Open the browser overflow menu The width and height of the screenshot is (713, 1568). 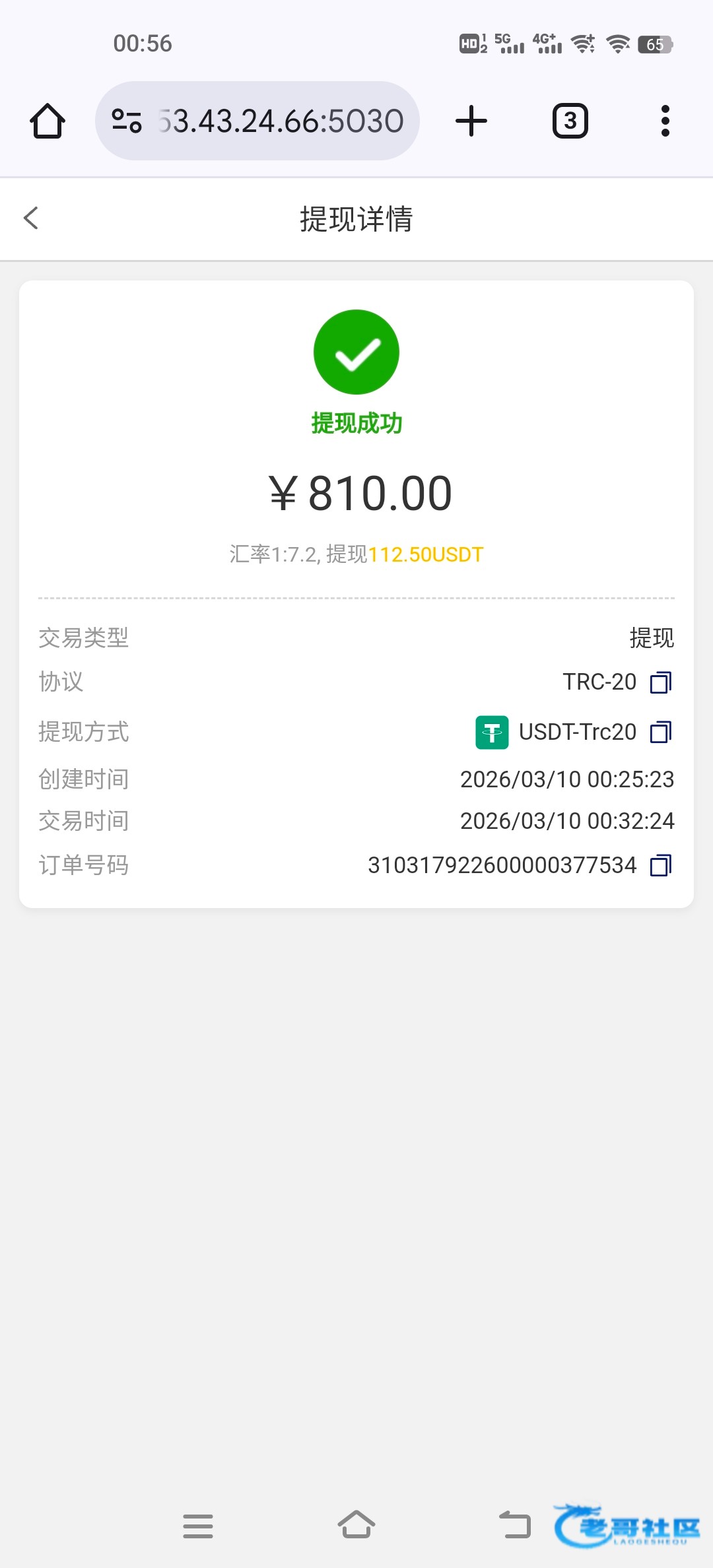665,121
